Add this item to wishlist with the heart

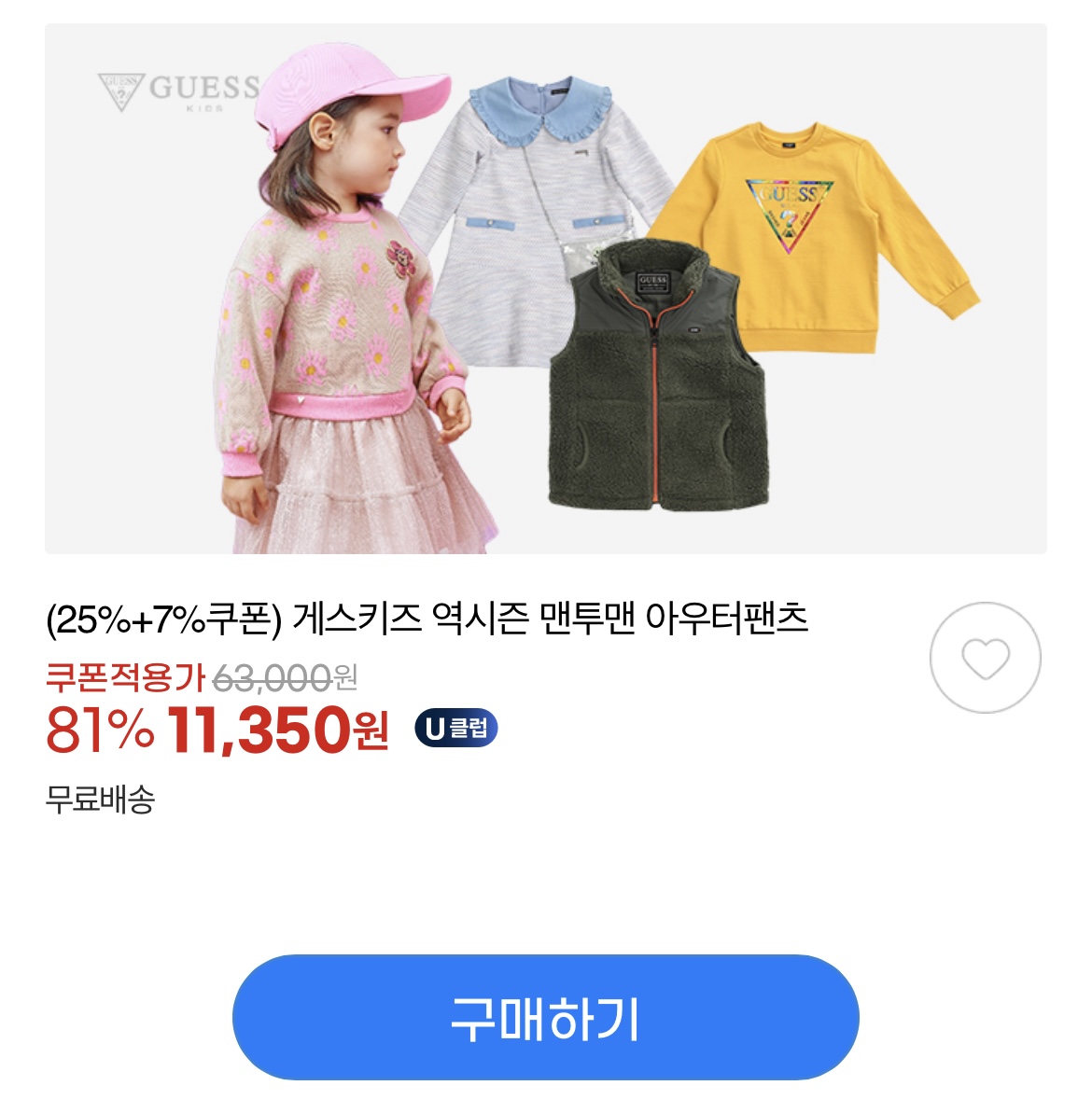click(x=985, y=659)
